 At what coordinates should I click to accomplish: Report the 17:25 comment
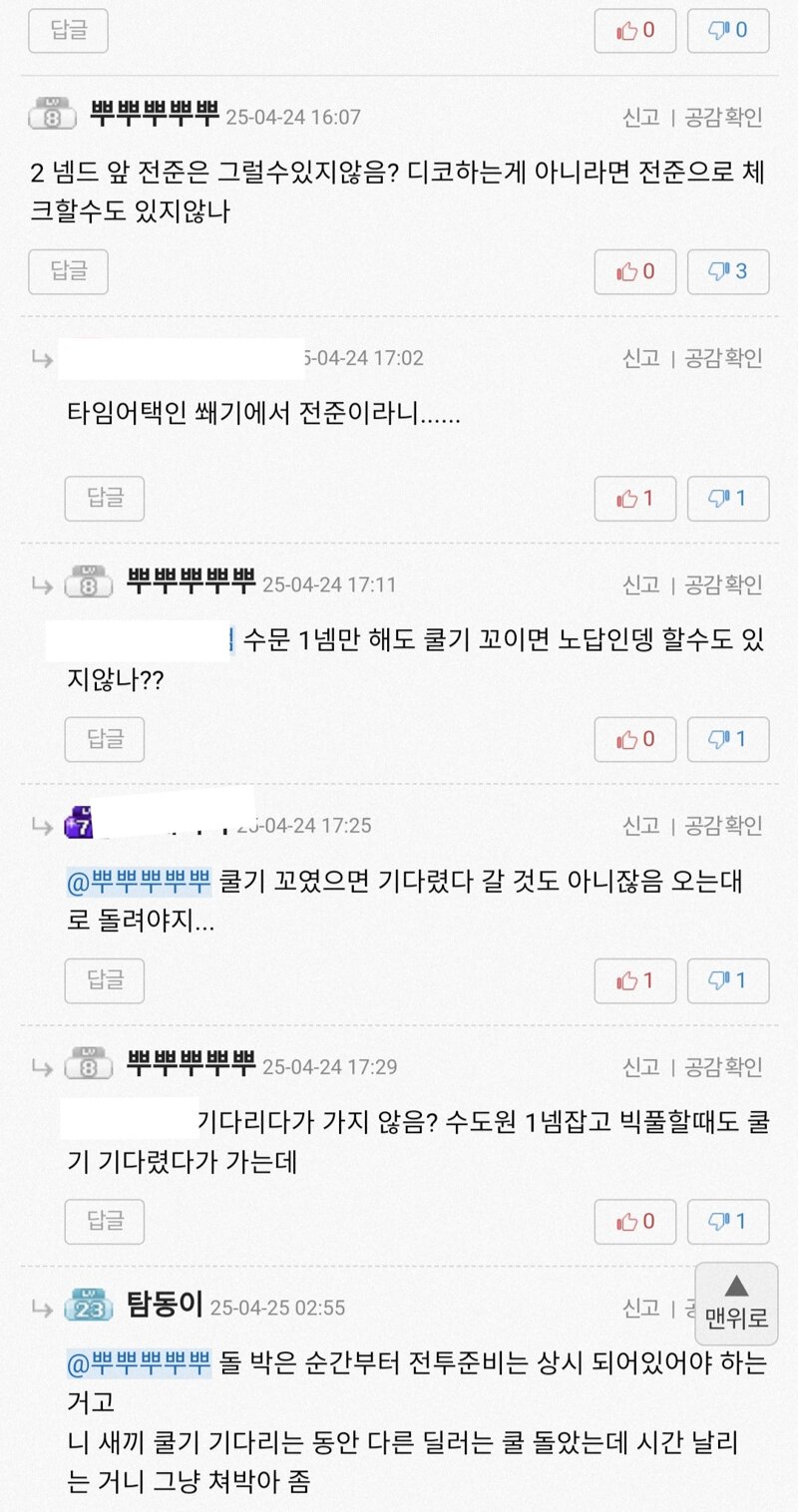[641, 825]
